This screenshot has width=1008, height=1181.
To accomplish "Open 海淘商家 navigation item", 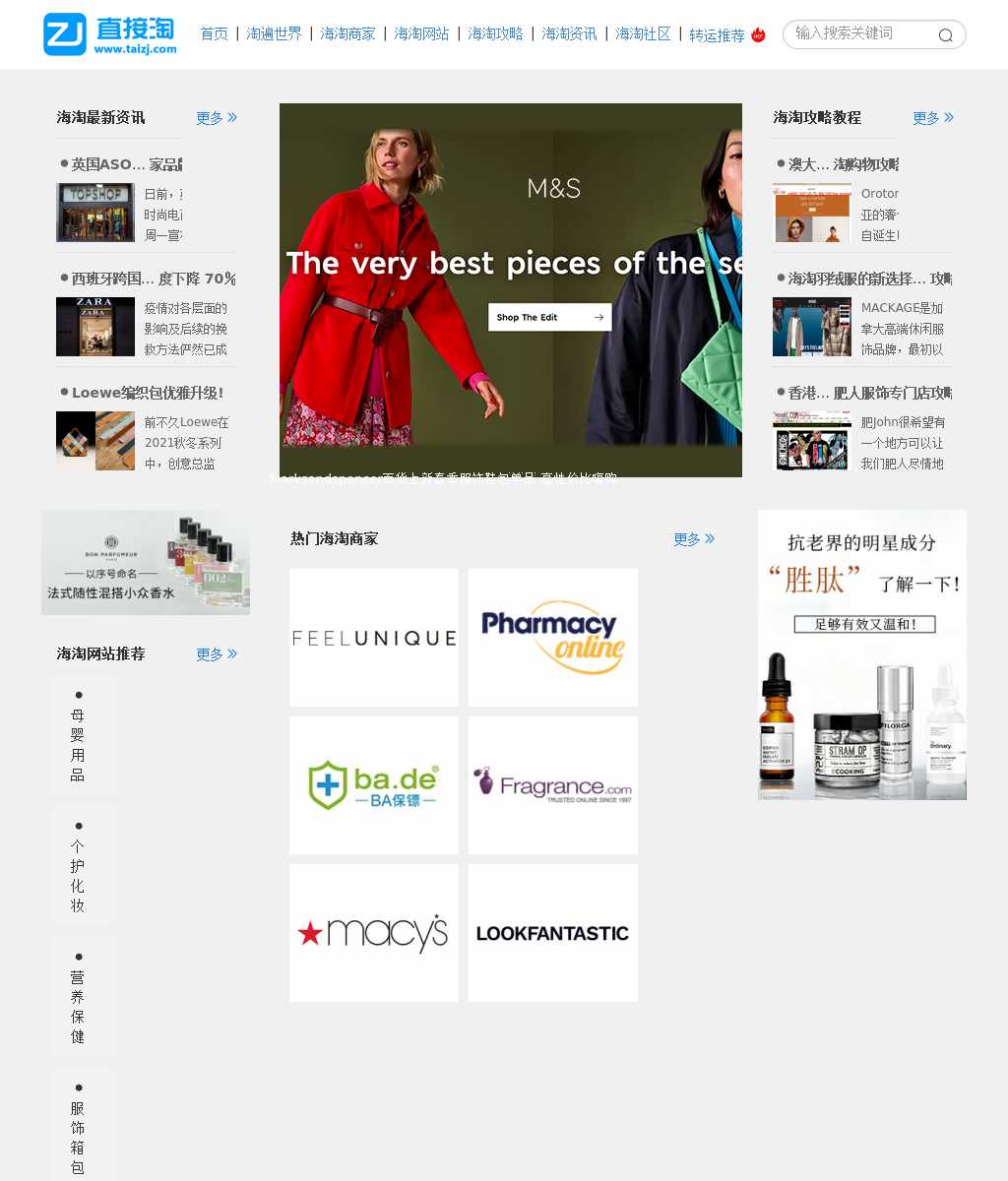I will coord(347,33).
